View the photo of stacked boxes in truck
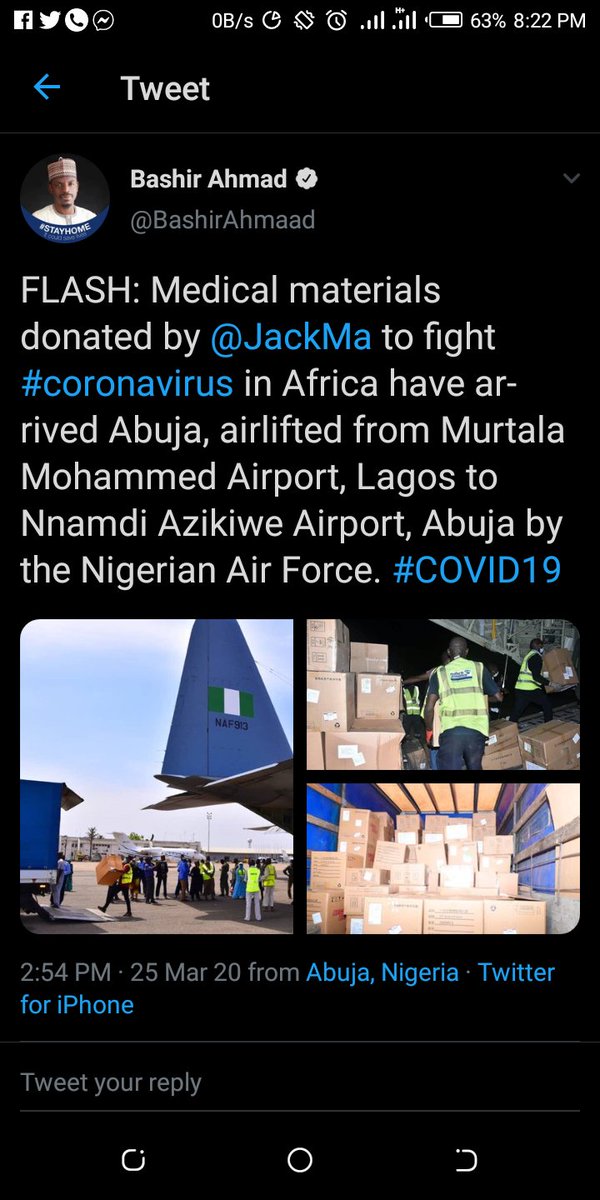 tap(443, 858)
